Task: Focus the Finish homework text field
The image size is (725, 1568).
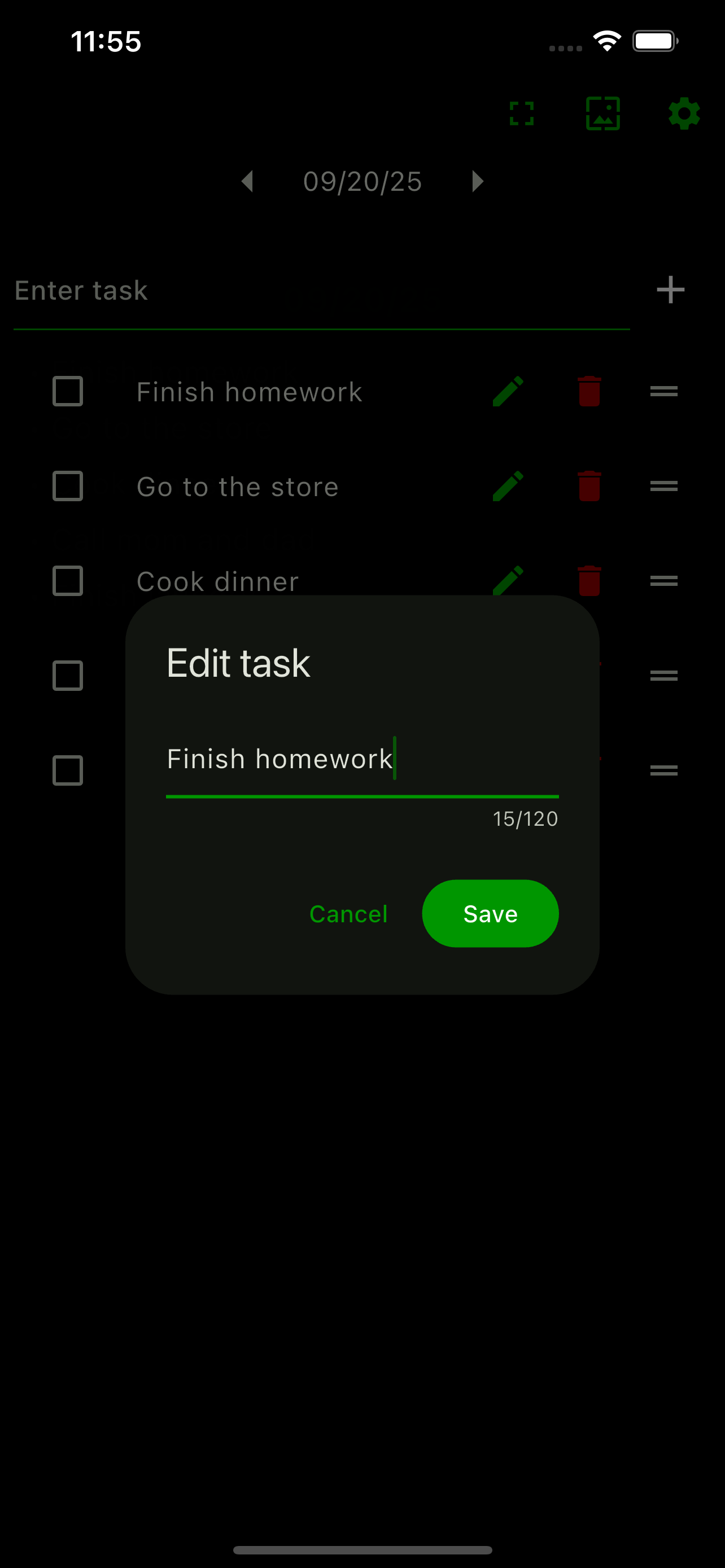Action: pyautogui.click(x=361, y=759)
